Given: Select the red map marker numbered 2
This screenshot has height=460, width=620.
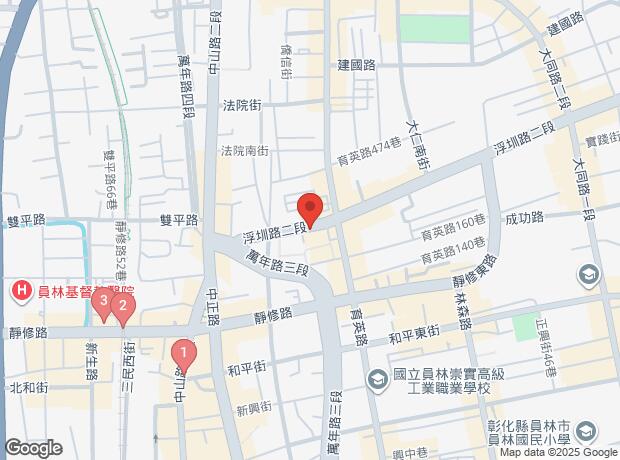Looking at the screenshot, I should pos(122,307).
